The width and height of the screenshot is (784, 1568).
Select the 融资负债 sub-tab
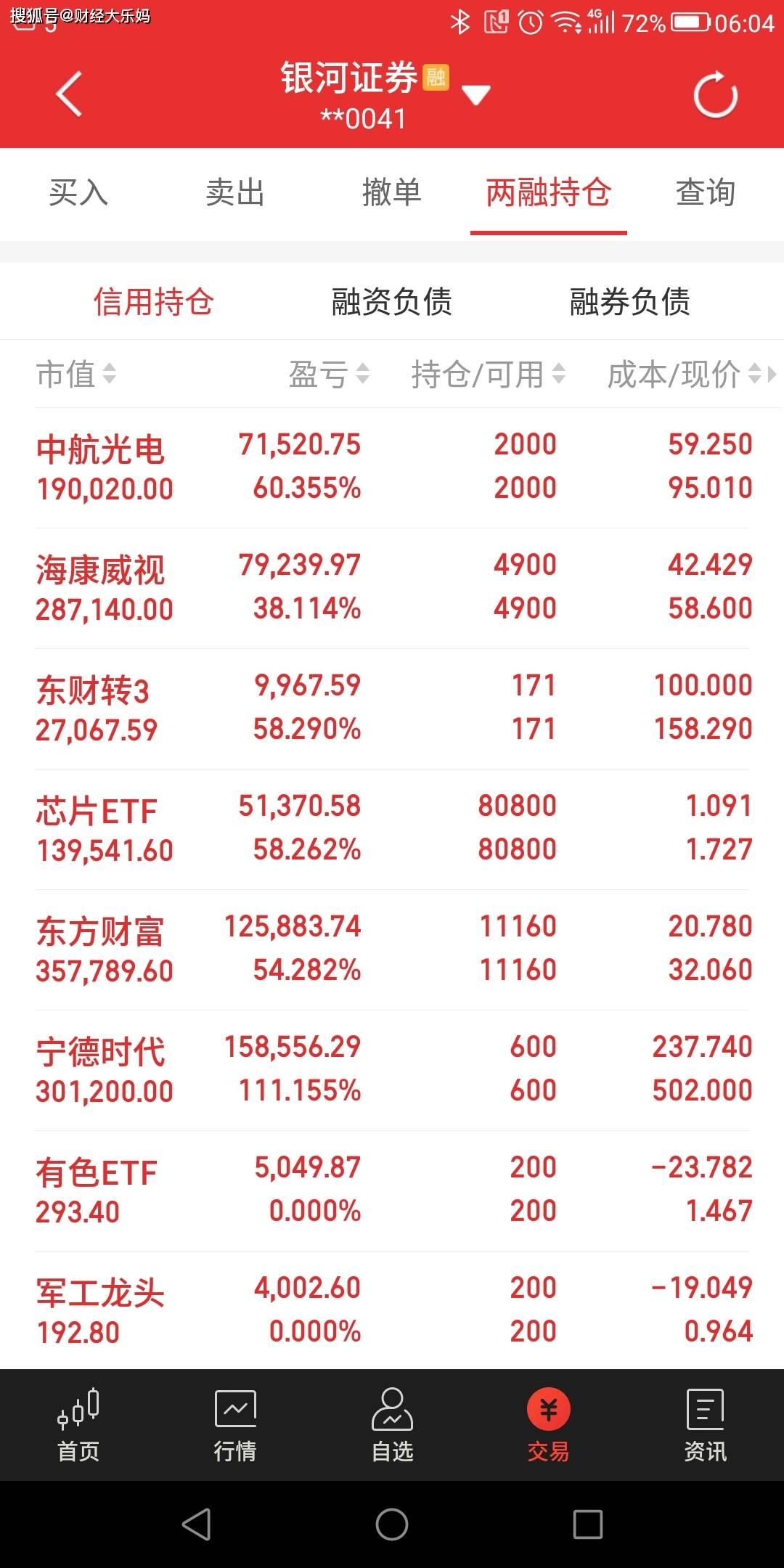391,302
